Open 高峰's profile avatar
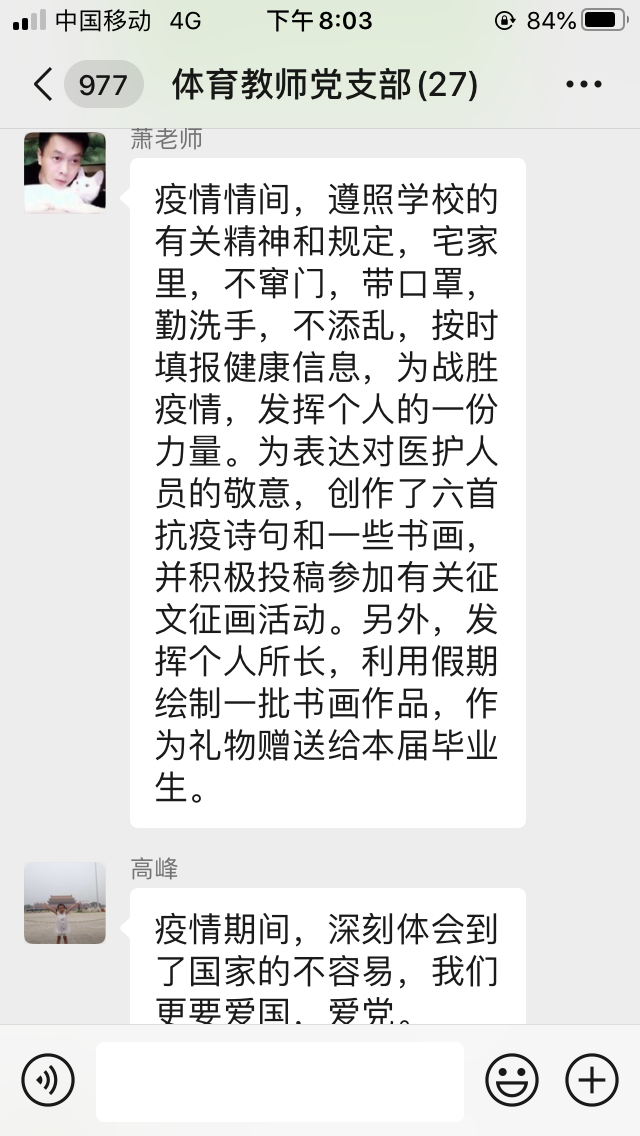640x1136 pixels. pos(65,903)
